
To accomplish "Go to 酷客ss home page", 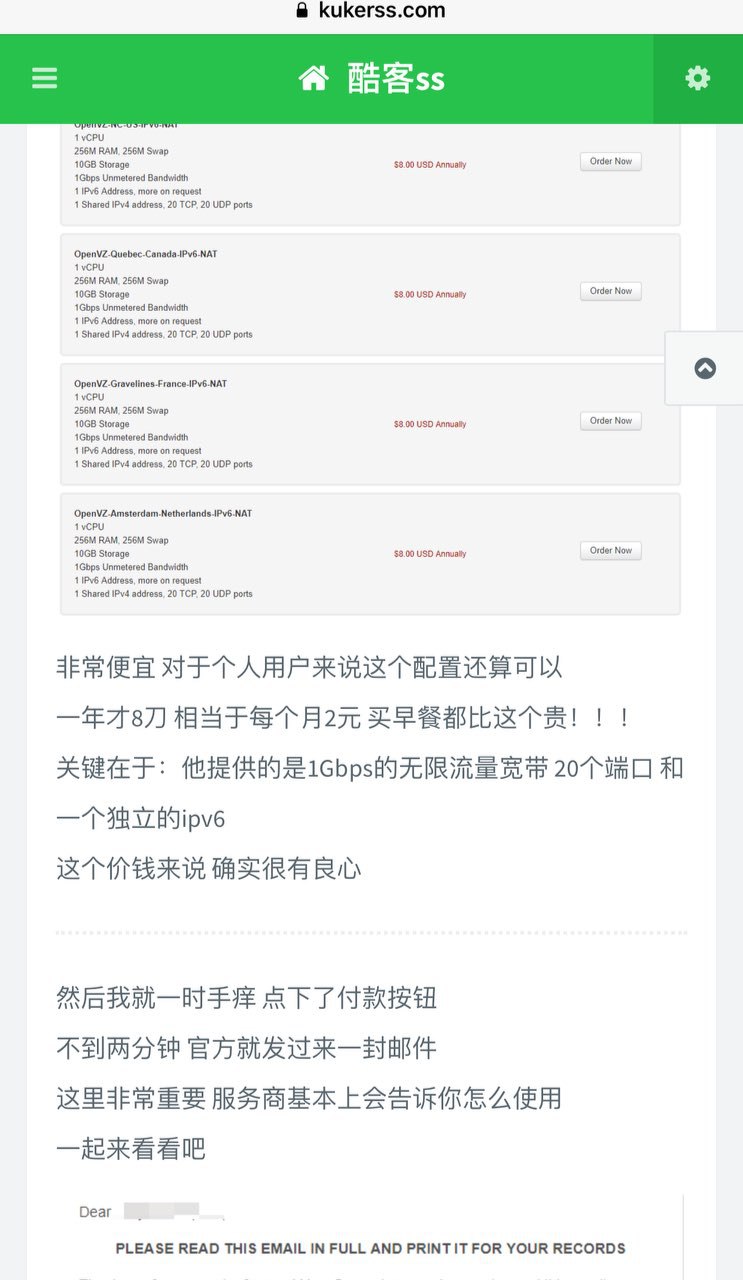I will (x=371, y=78).
